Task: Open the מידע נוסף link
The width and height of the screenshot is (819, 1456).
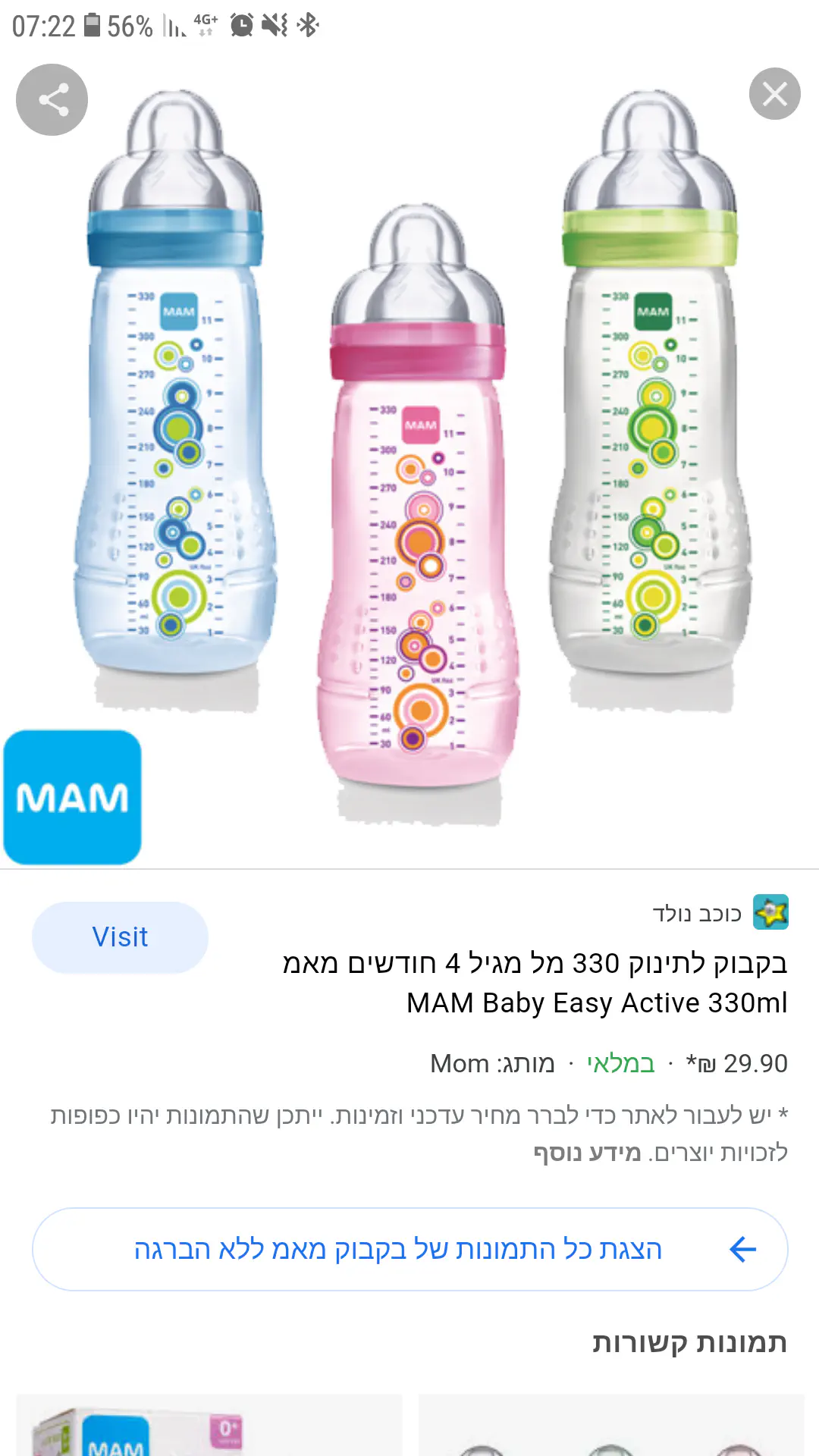Action: pyautogui.click(x=588, y=1153)
